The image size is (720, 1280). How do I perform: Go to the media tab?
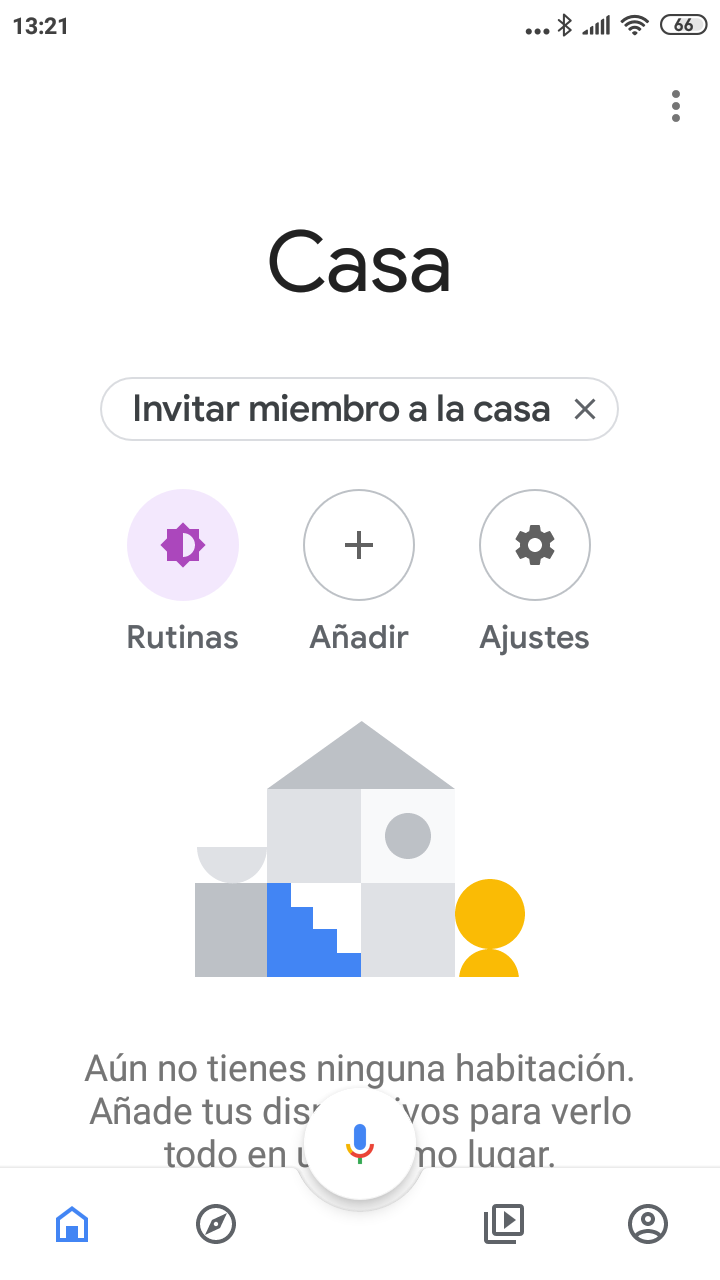point(504,1223)
